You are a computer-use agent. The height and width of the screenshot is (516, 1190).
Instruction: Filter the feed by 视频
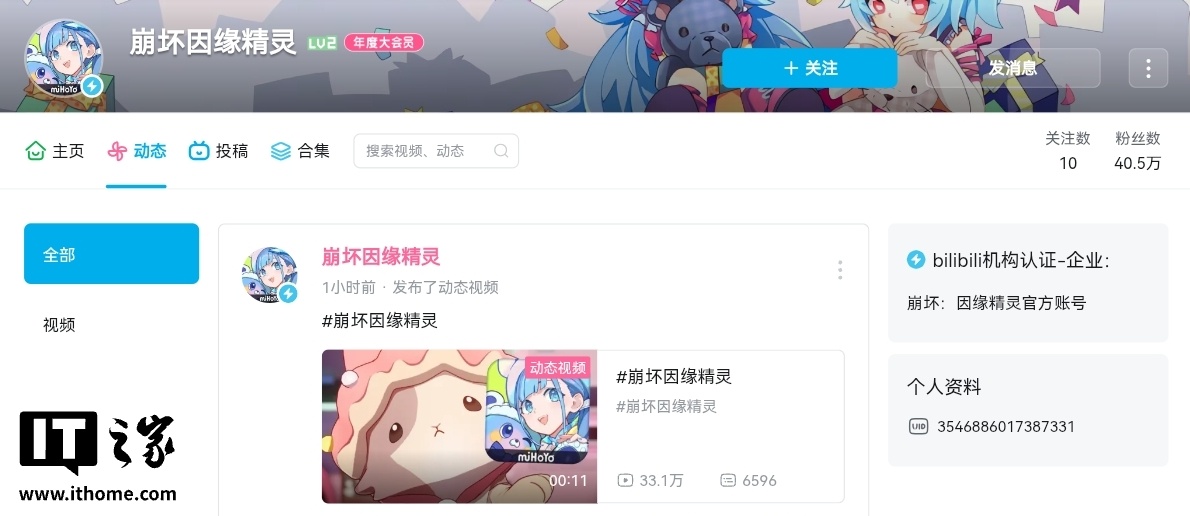[60, 325]
